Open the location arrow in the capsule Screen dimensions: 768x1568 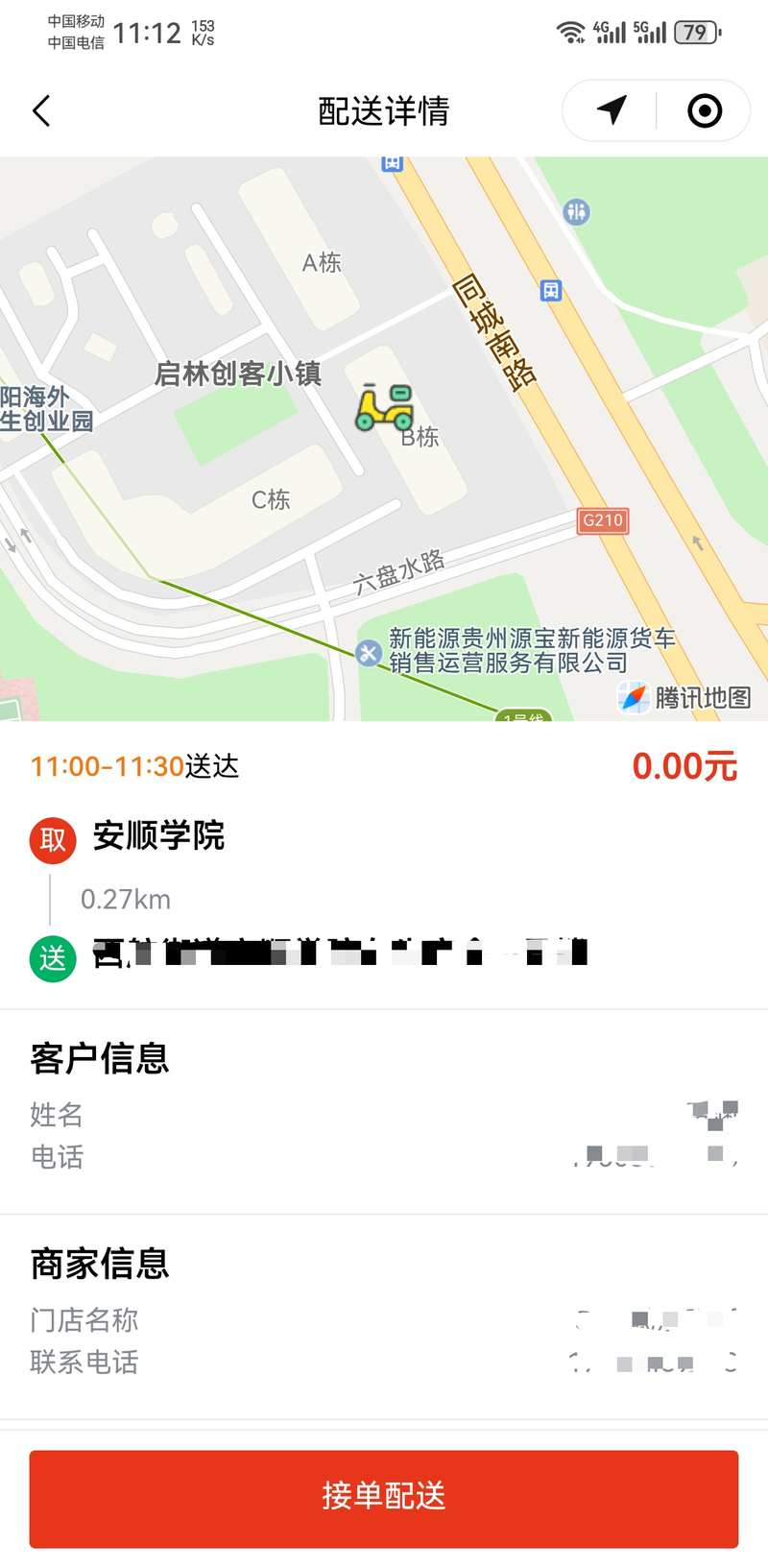click(612, 110)
